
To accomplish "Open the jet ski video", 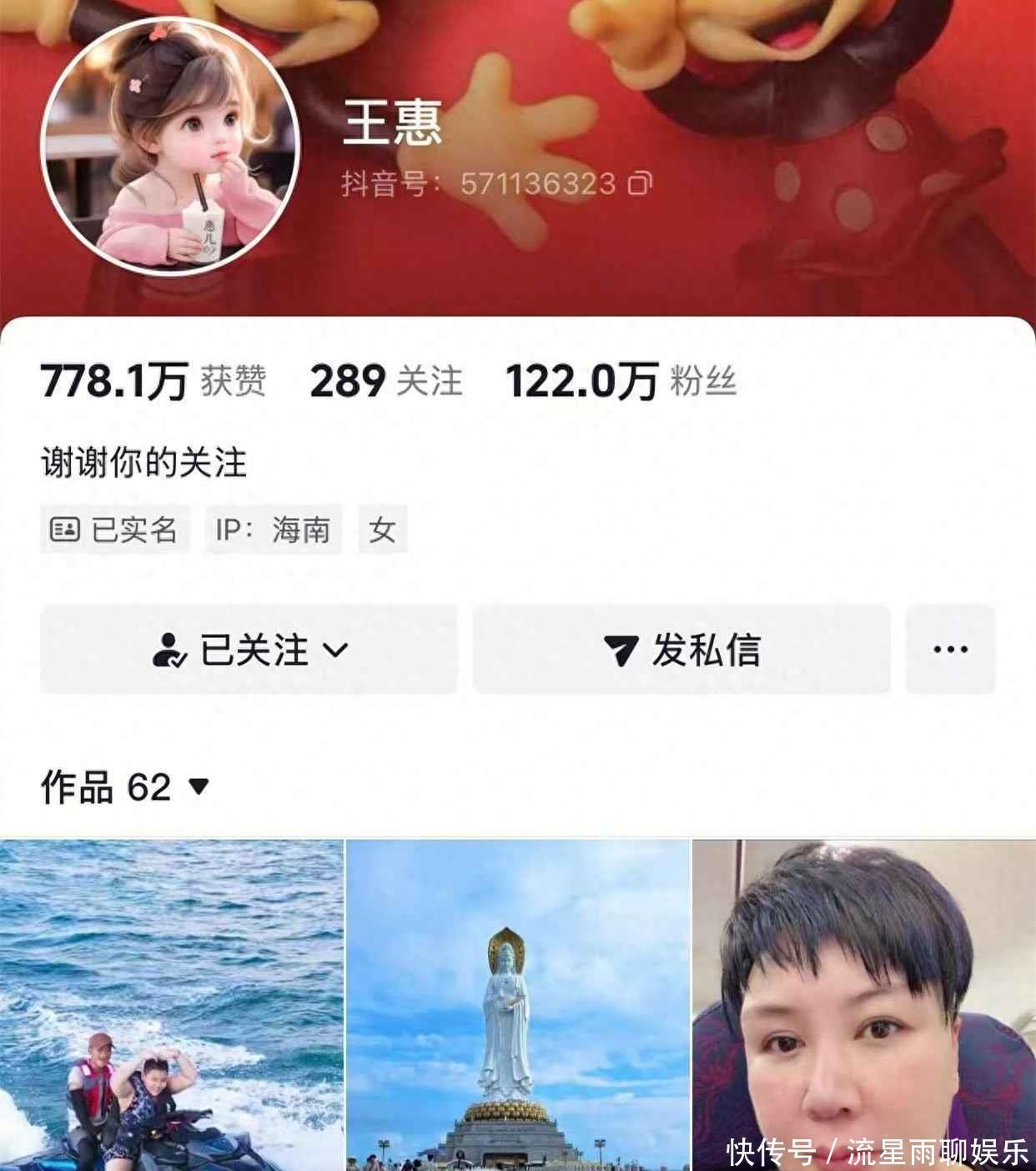I will coord(171,1005).
